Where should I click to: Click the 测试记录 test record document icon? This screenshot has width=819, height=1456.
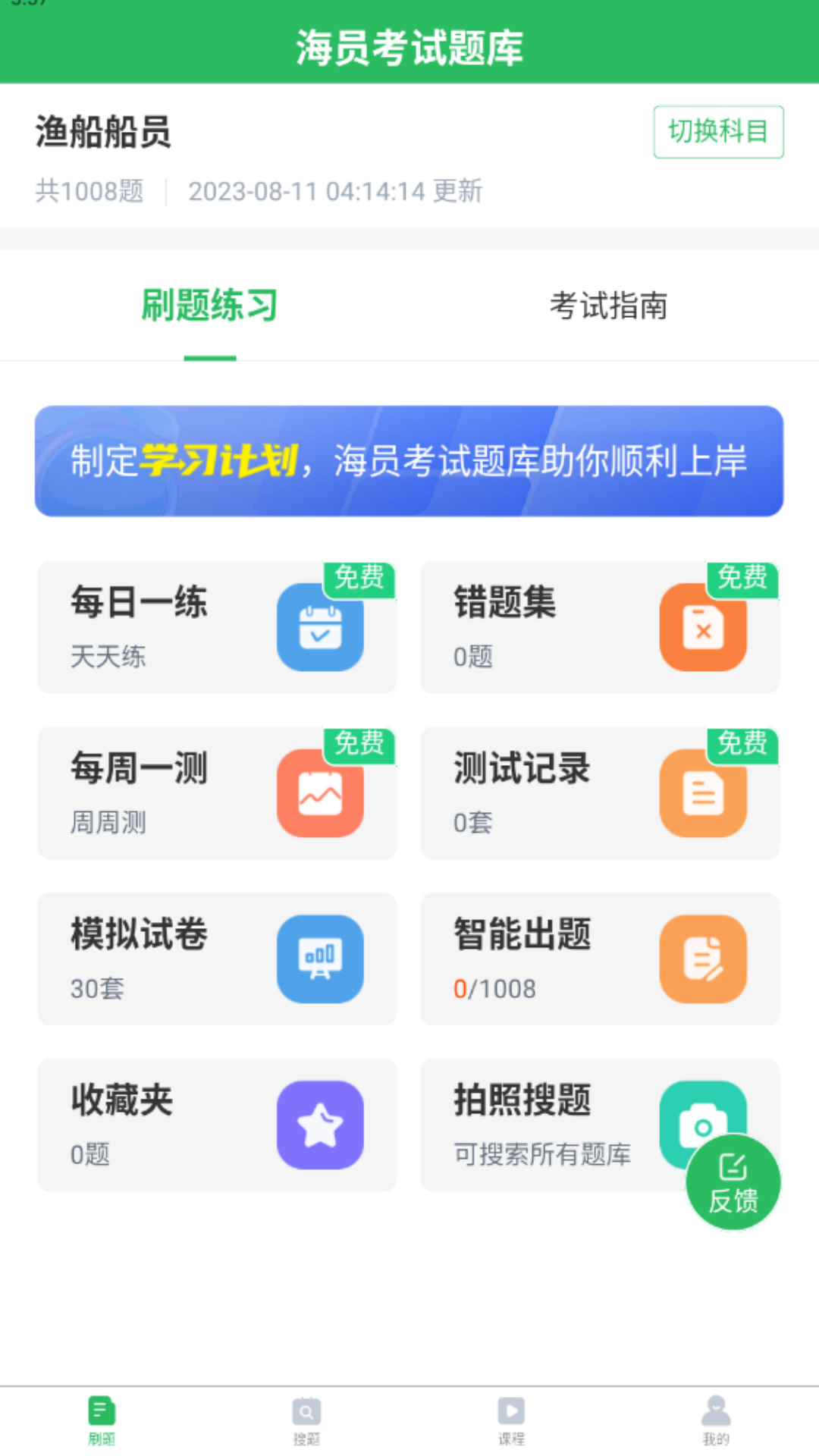click(x=704, y=794)
